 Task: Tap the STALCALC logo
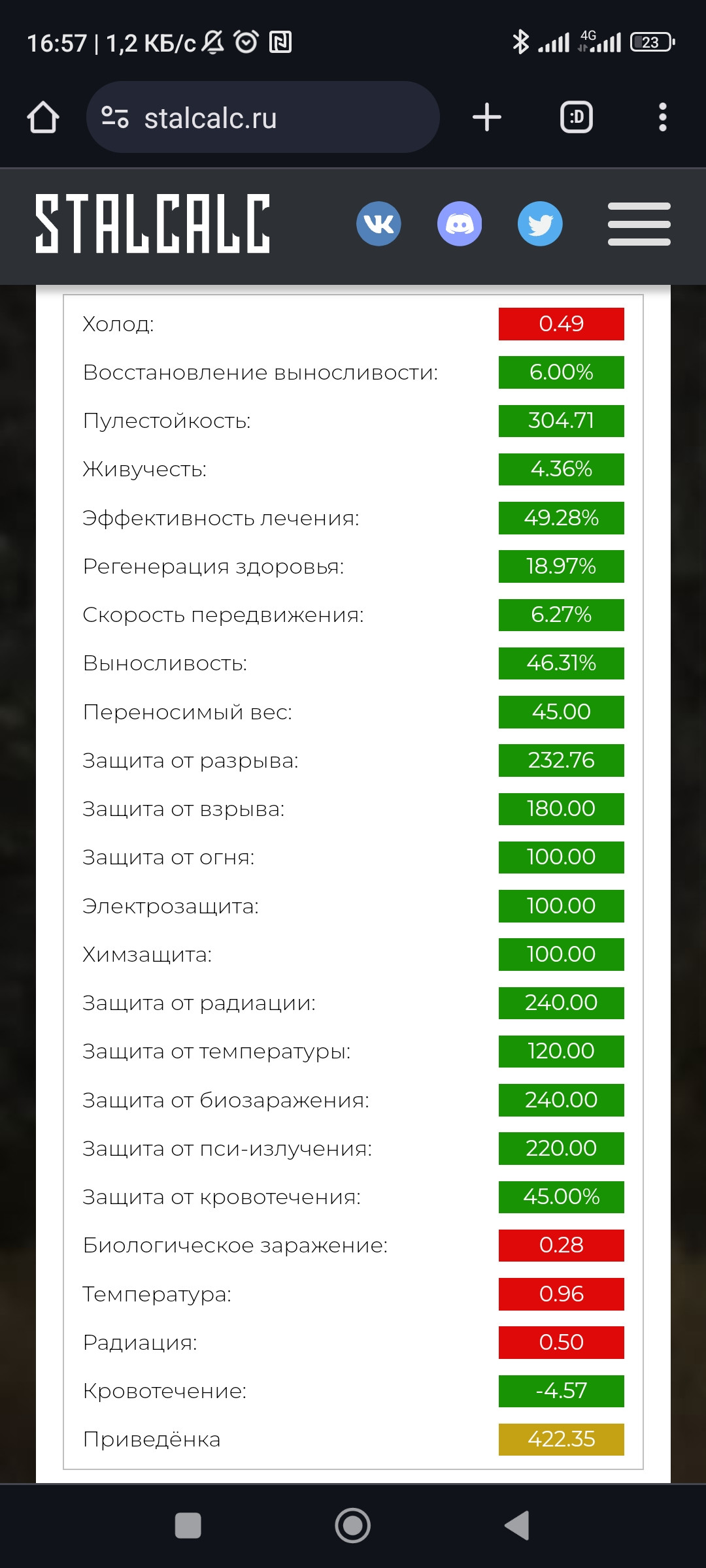(x=152, y=223)
